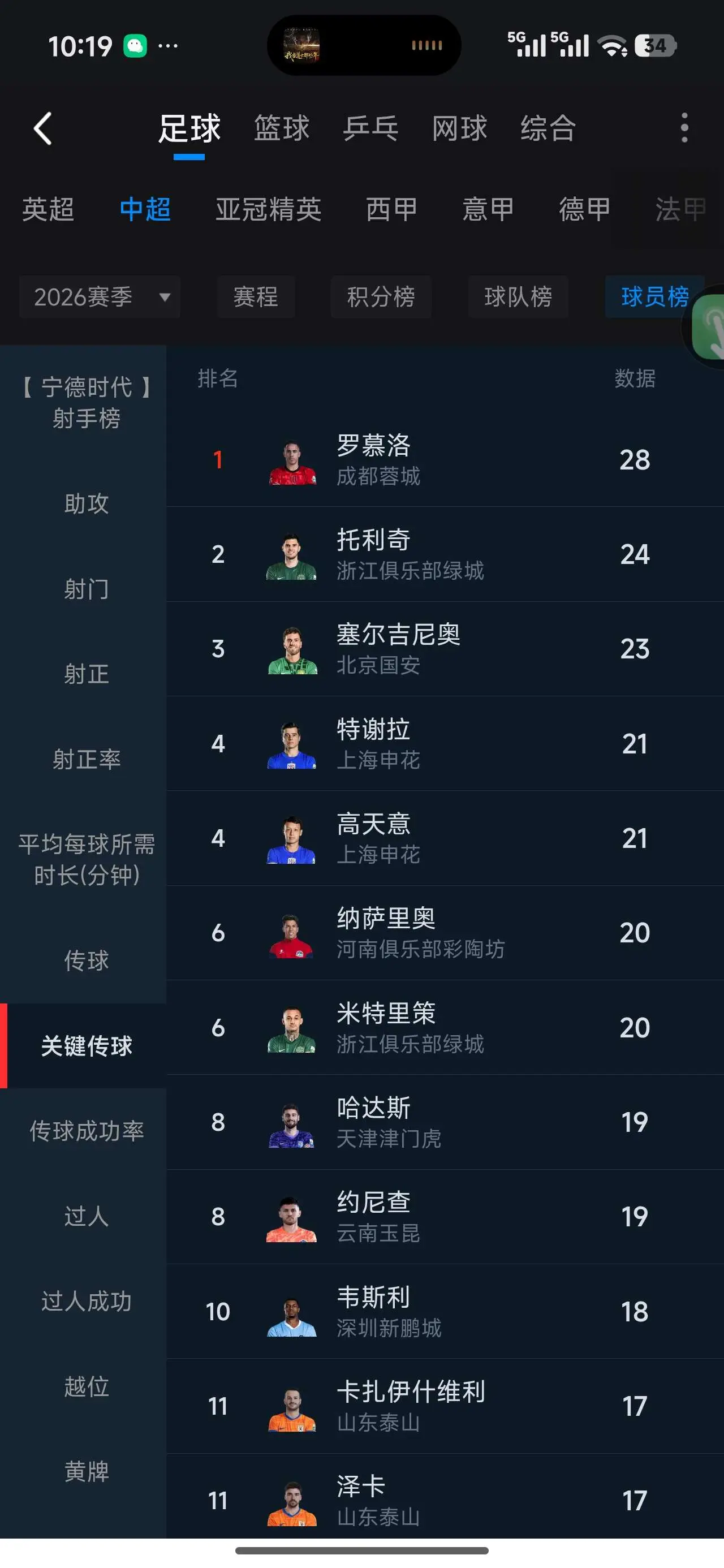Open player 高天意 of 上海申花

click(445, 838)
